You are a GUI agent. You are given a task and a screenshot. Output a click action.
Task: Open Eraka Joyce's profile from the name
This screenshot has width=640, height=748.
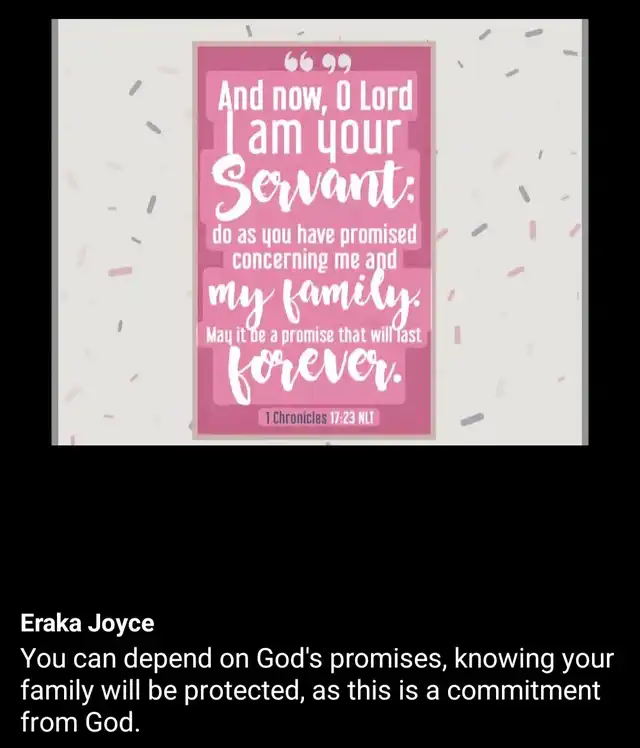point(87,623)
